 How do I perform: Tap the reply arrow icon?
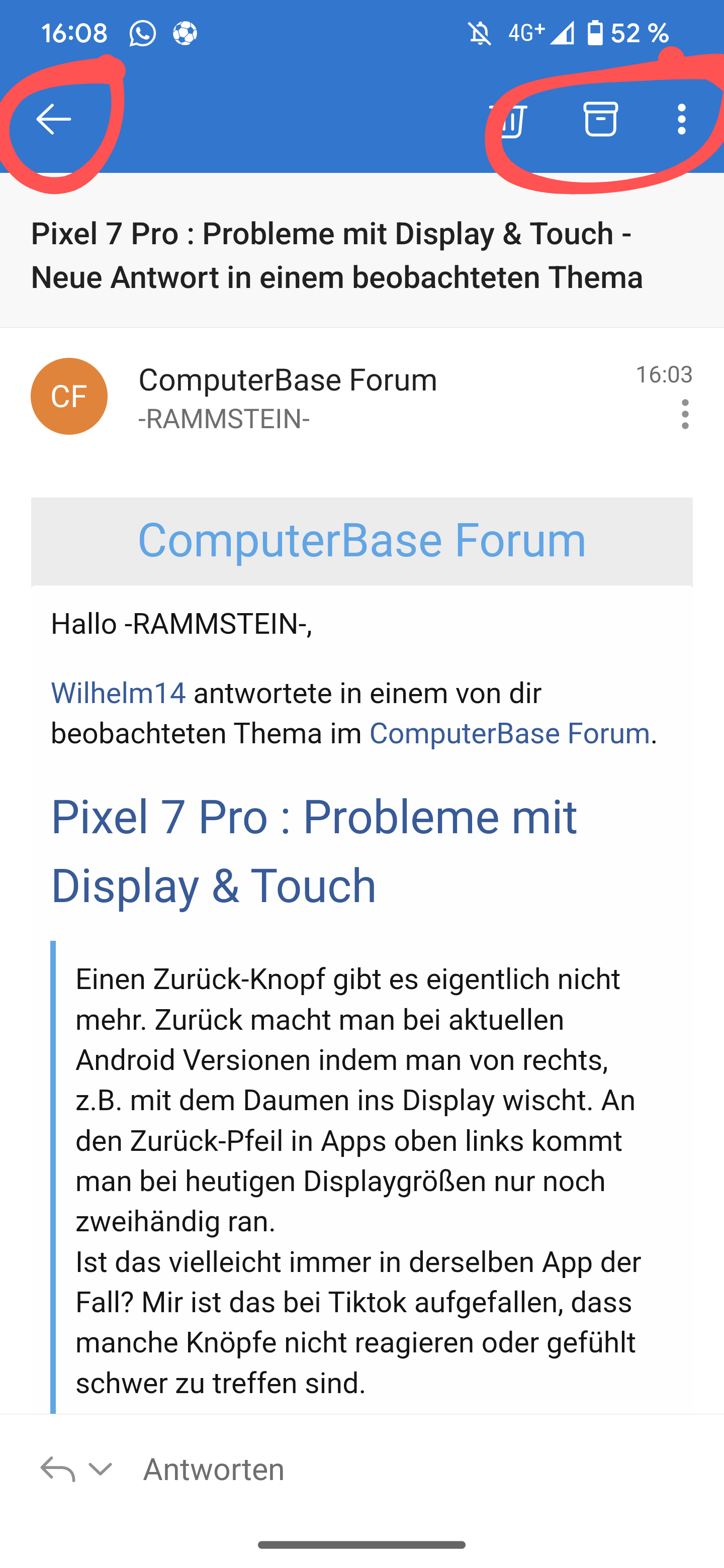click(x=57, y=1469)
